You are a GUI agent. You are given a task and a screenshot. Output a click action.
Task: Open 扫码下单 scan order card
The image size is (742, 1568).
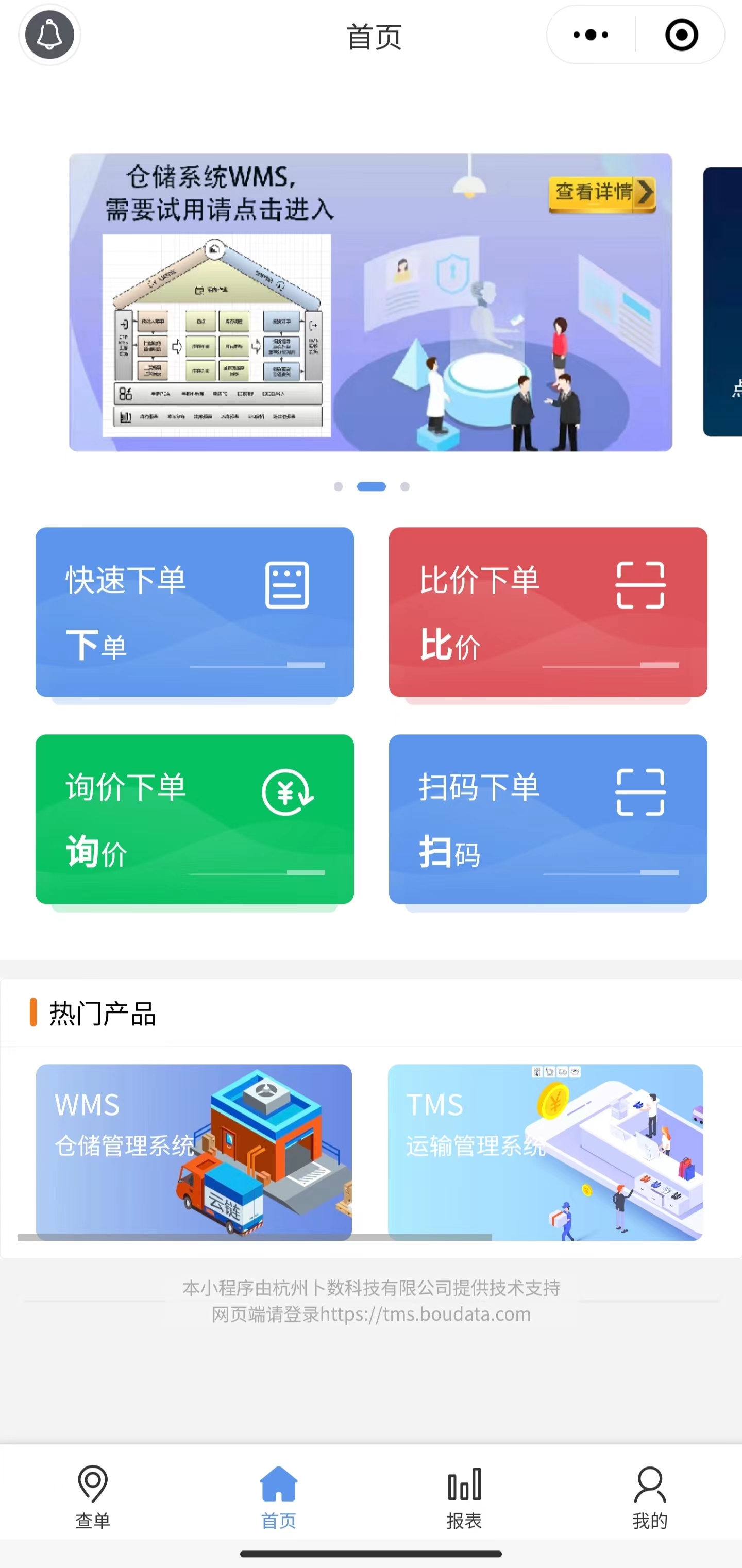tap(548, 819)
